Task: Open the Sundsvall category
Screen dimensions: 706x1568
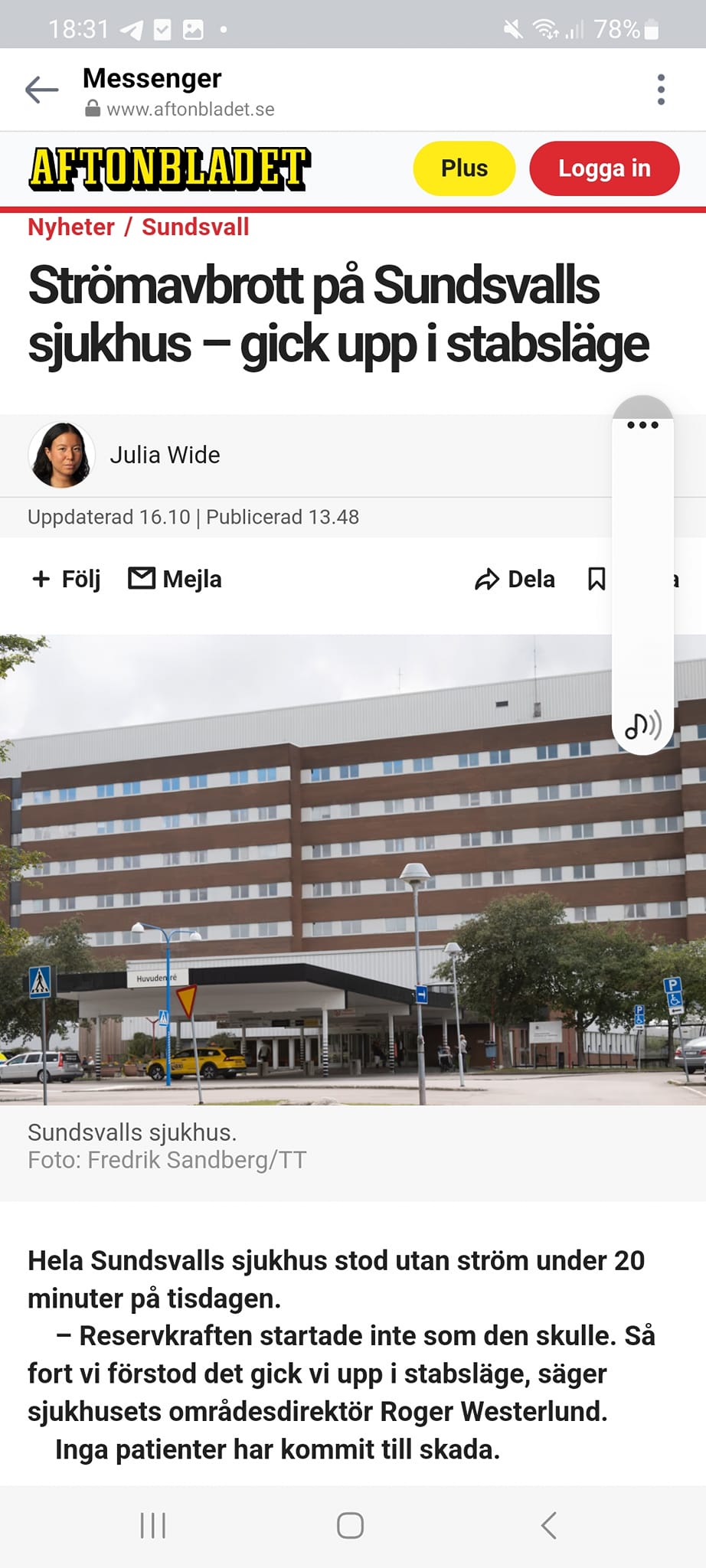Action: [195, 227]
